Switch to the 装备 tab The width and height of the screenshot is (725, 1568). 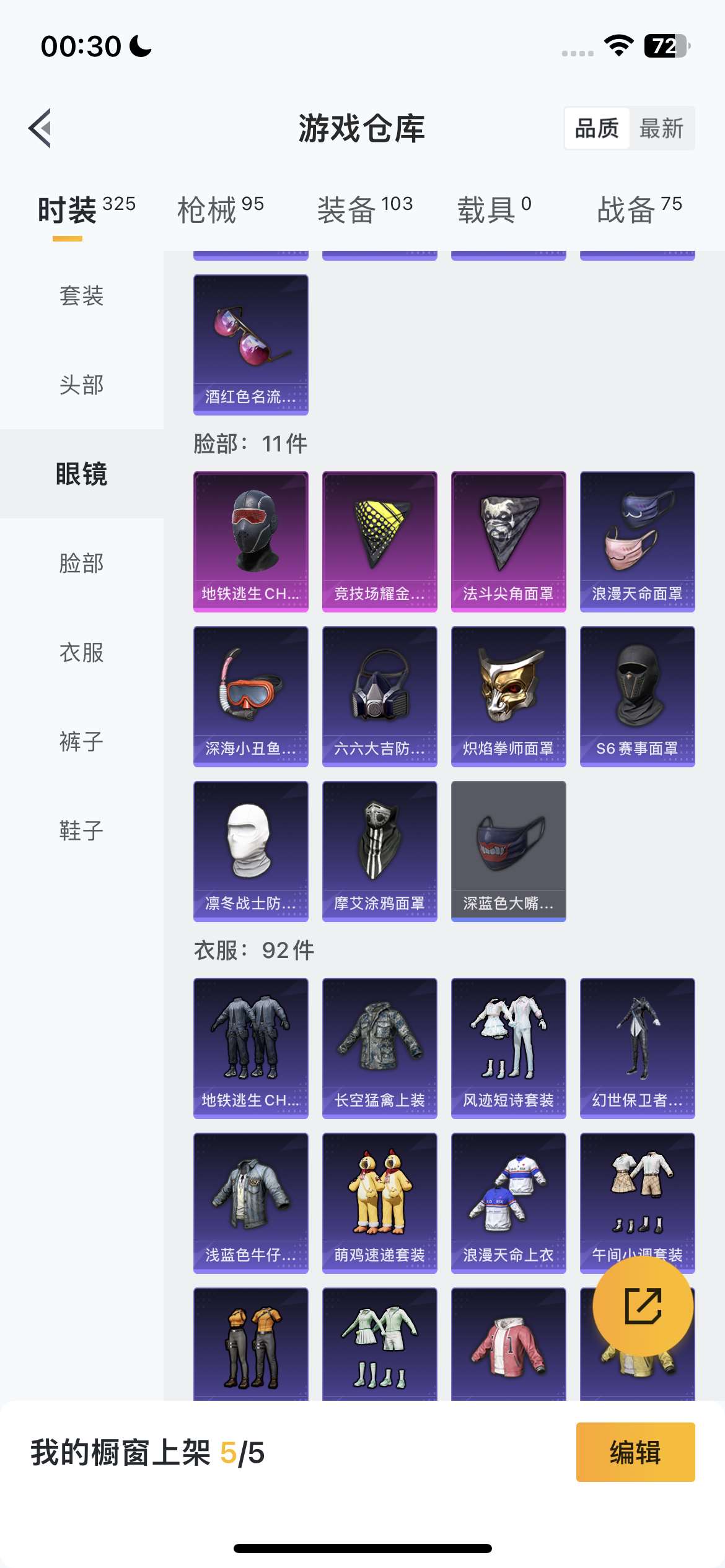tap(364, 209)
